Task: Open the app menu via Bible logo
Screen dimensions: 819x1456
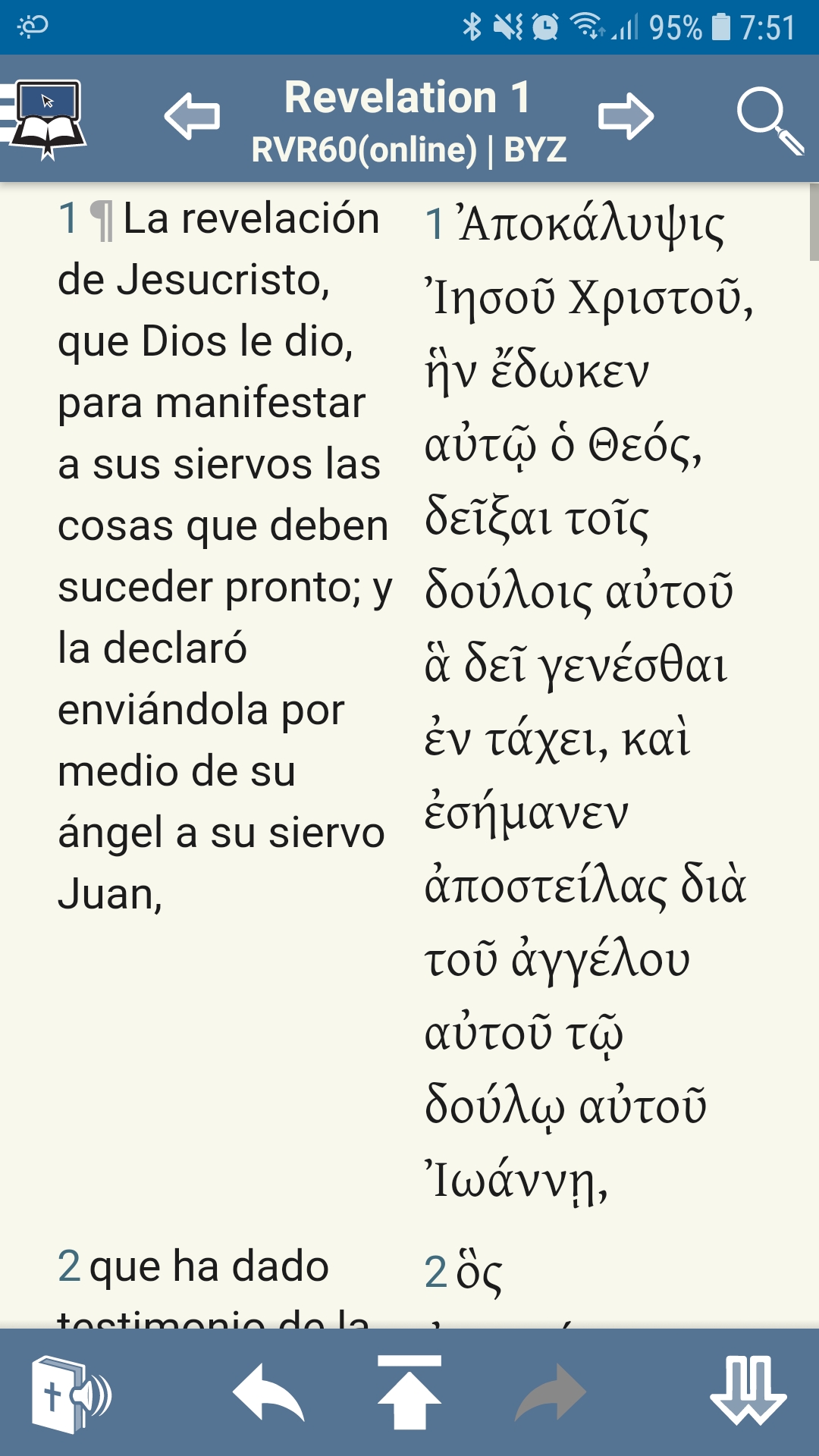Action: point(45,118)
